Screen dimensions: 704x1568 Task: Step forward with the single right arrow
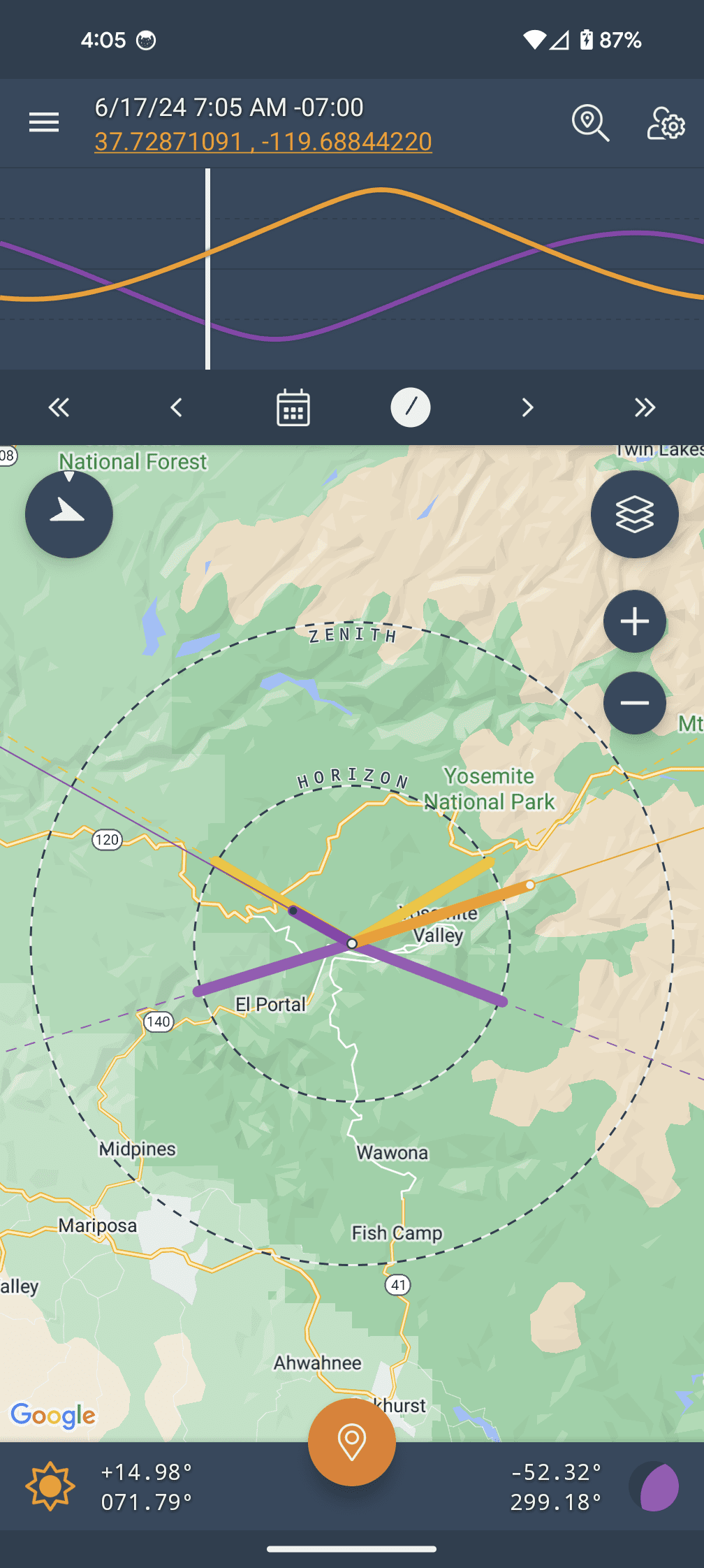528,407
